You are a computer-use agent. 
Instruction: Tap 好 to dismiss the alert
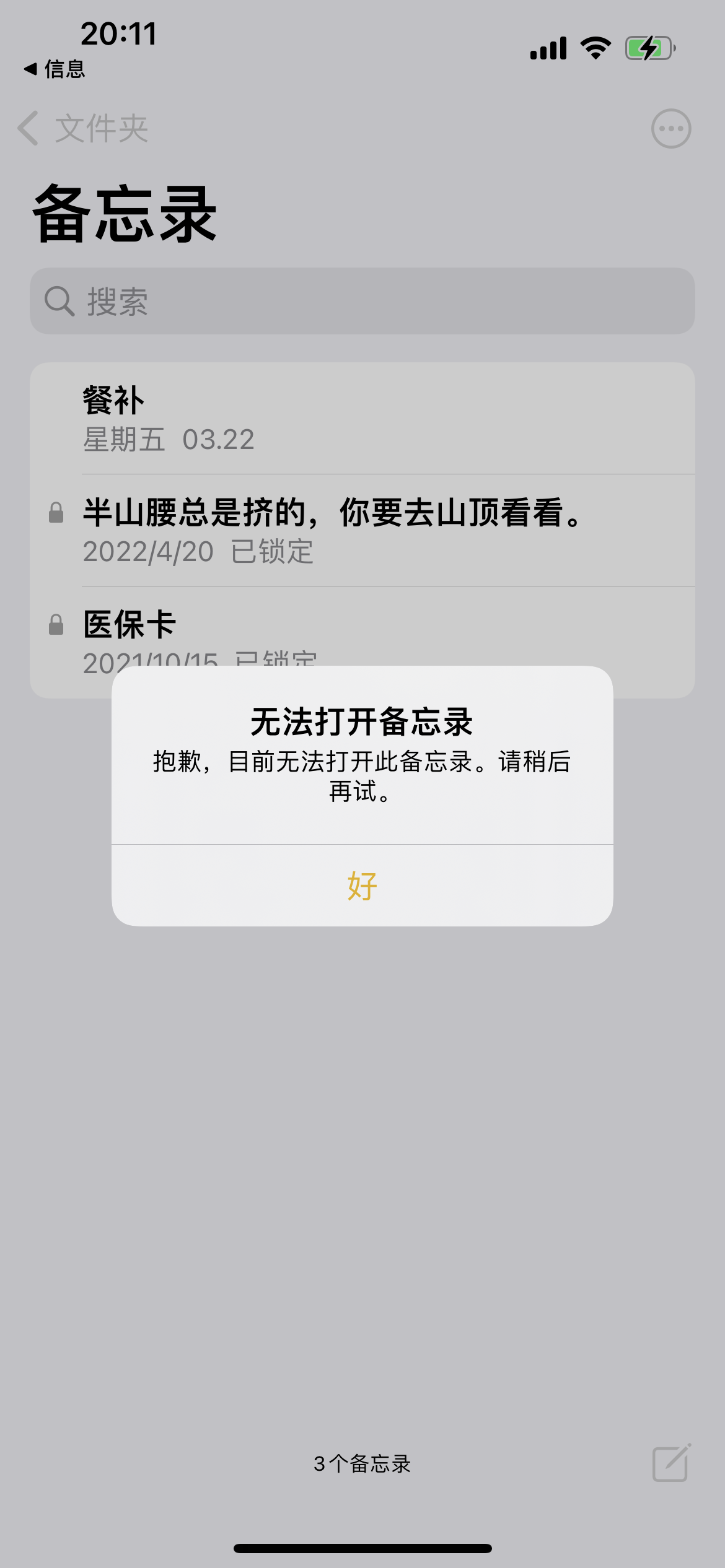point(362,886)
